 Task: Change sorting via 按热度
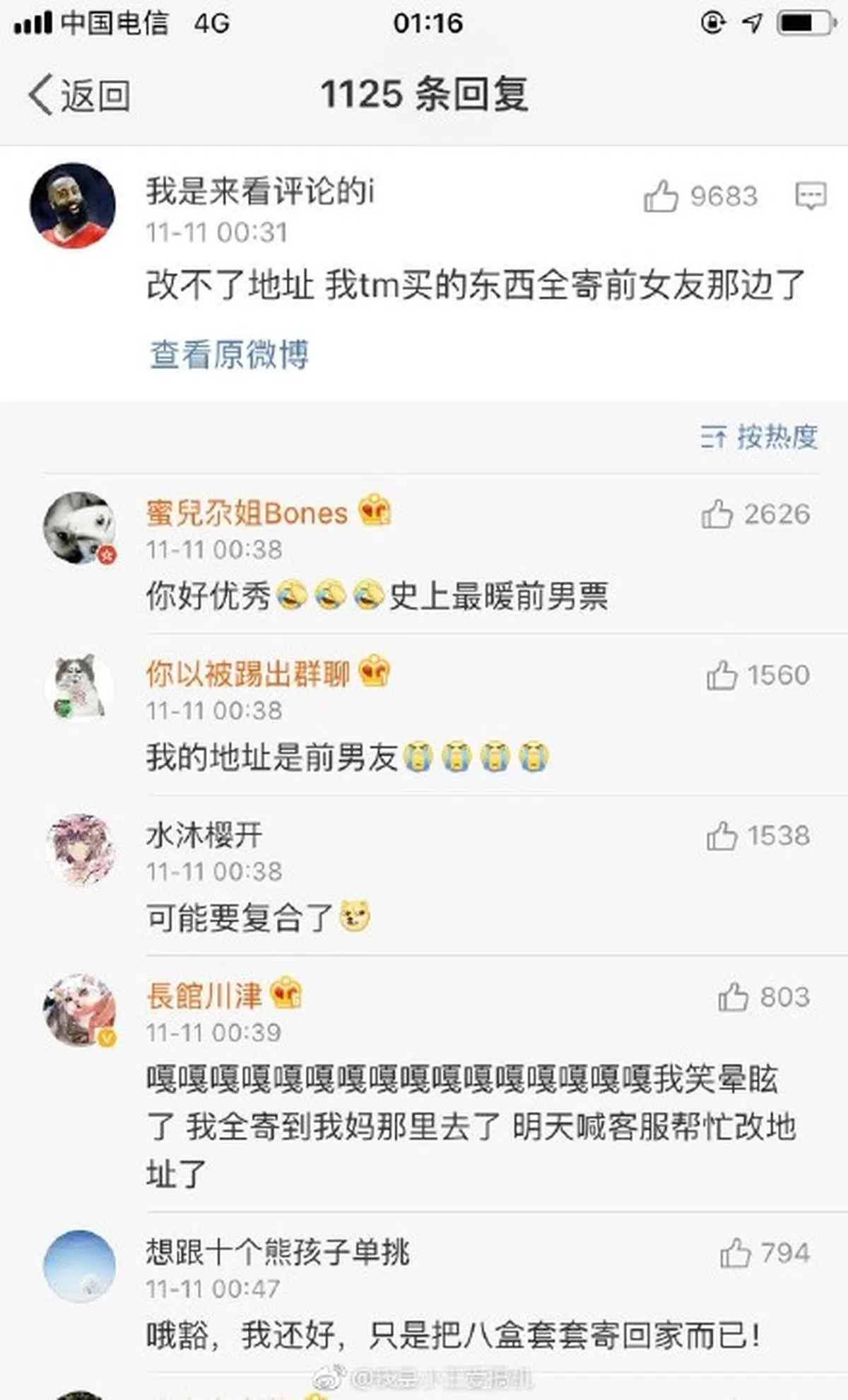[x=759, y=437]
